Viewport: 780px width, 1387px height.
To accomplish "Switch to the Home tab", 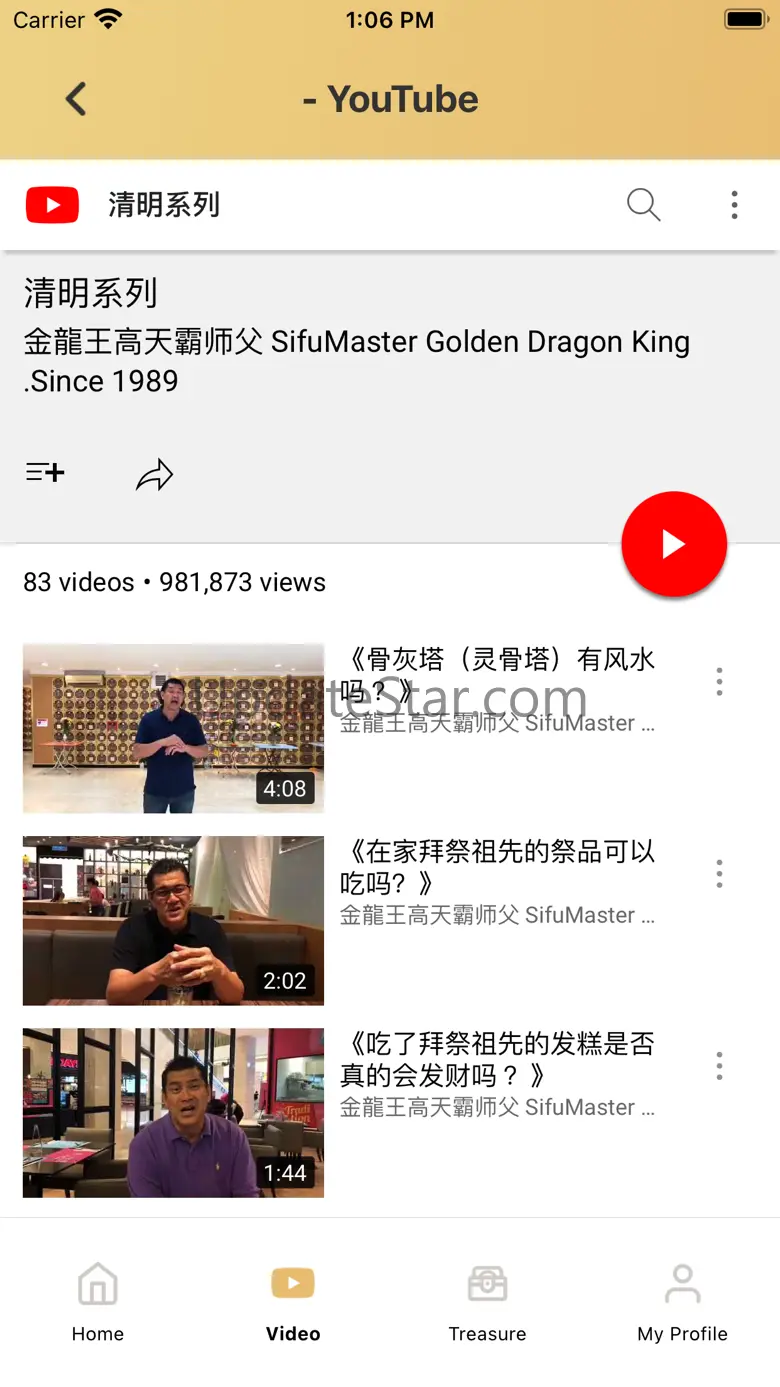I will pos(98,1303).
